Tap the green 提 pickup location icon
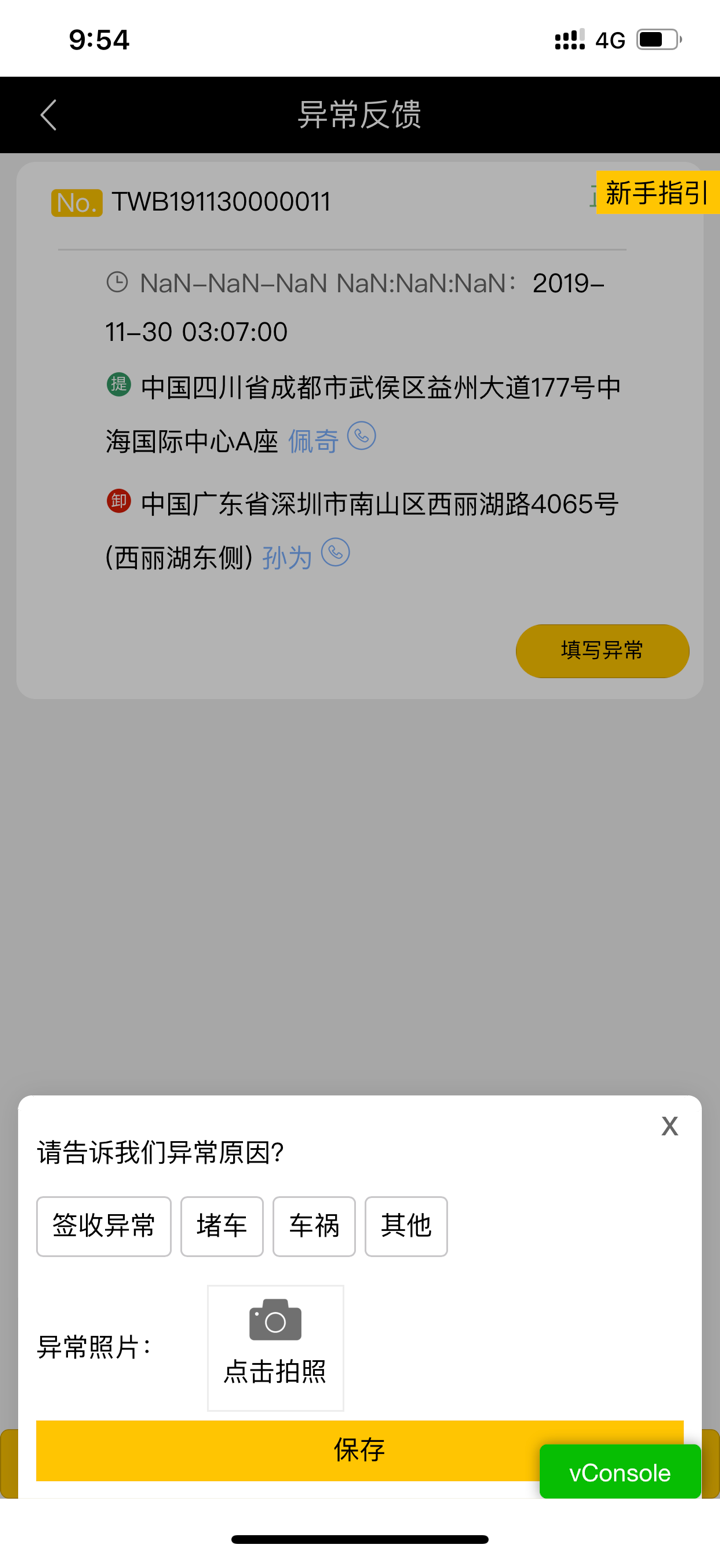Viewport: 720px width, 1558px height. click(117, 385)
